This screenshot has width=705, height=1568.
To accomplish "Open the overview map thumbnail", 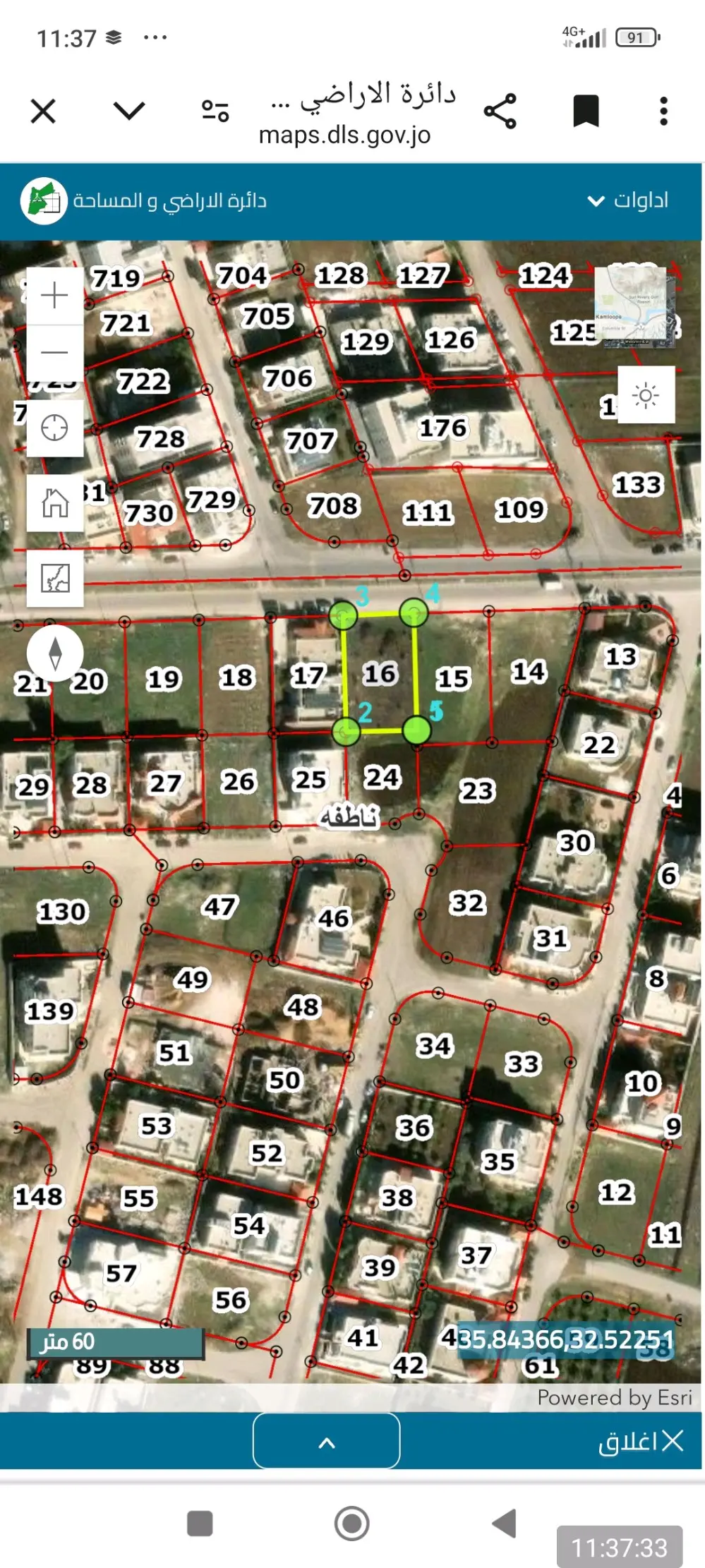I will point(634,307).
